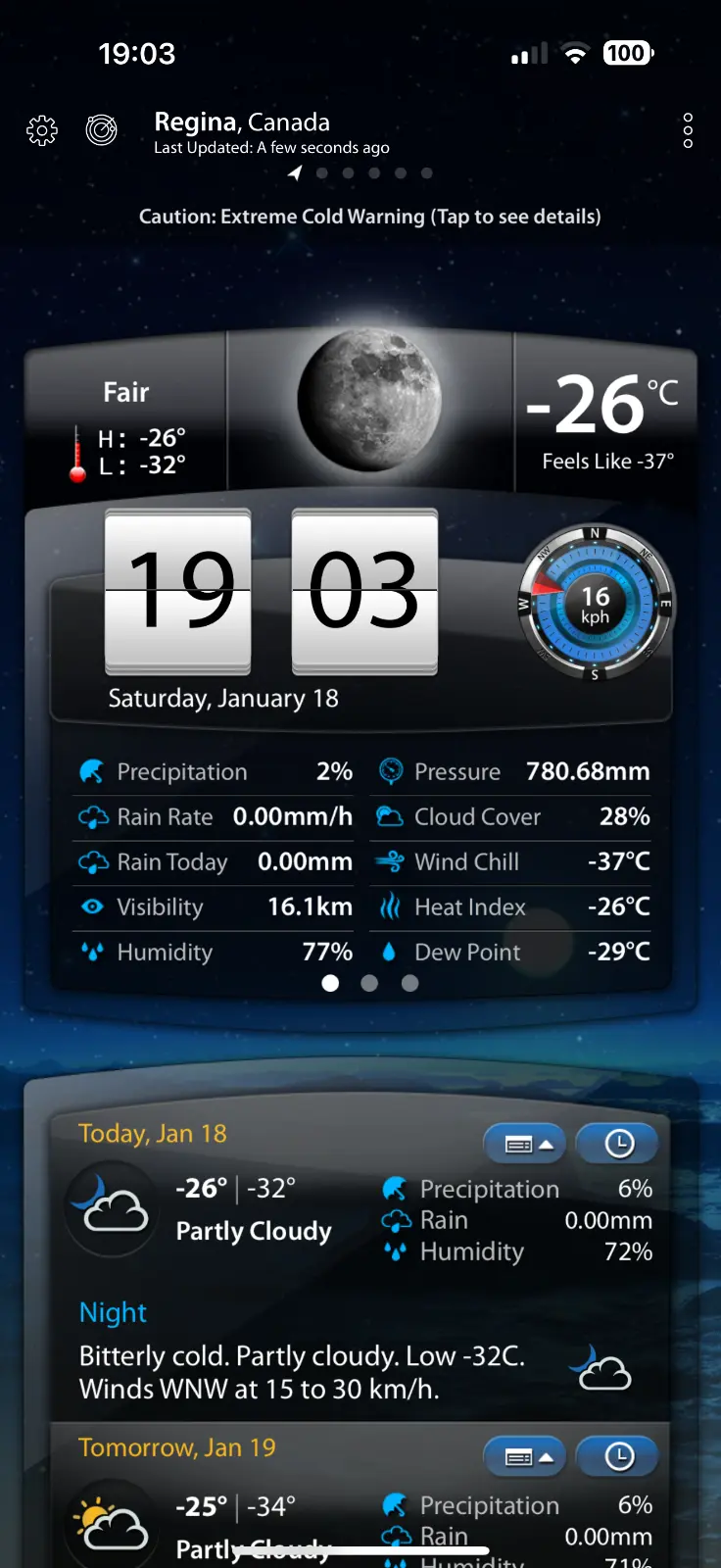
Task: Tap the flip clock showing 19:03
Action: 271,591
